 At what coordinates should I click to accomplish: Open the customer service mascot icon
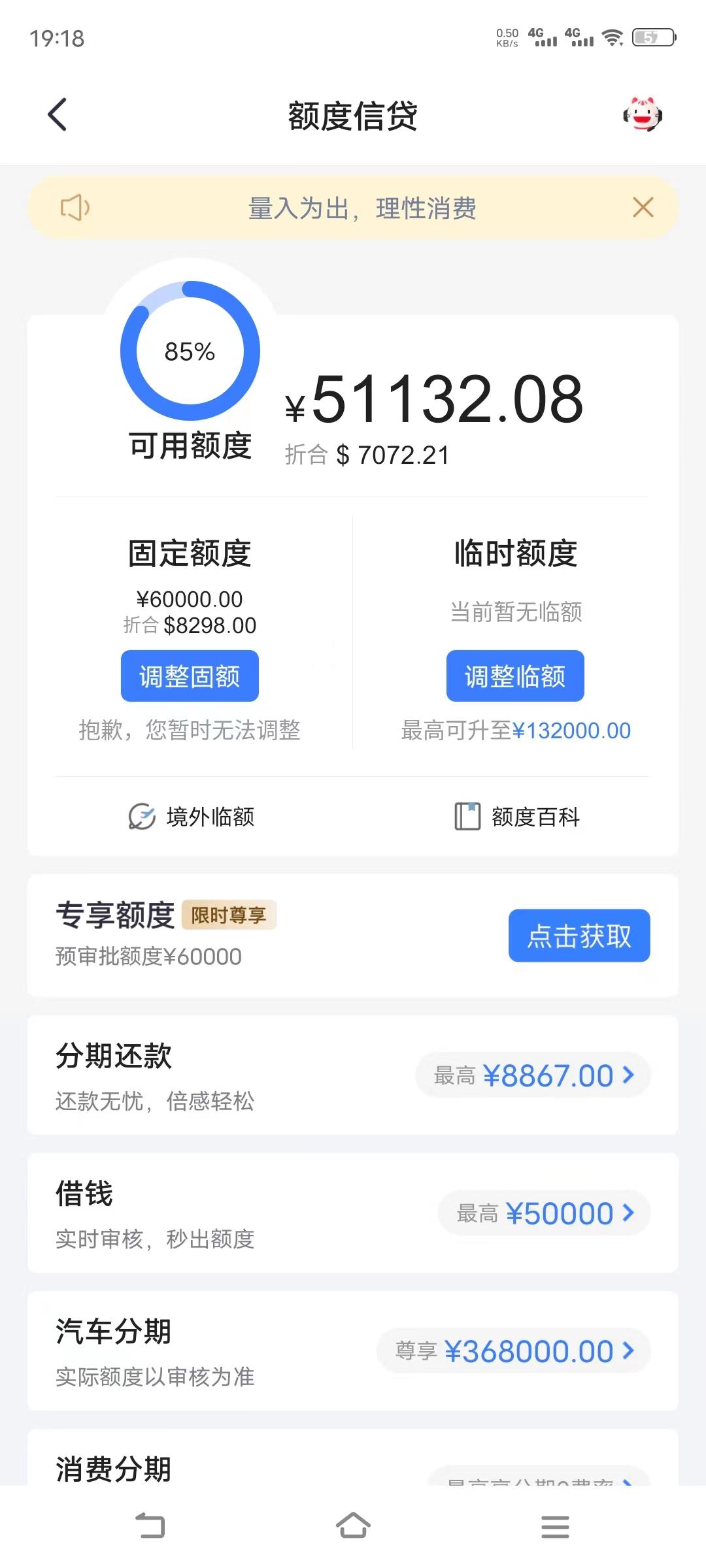tap(643, 114)
